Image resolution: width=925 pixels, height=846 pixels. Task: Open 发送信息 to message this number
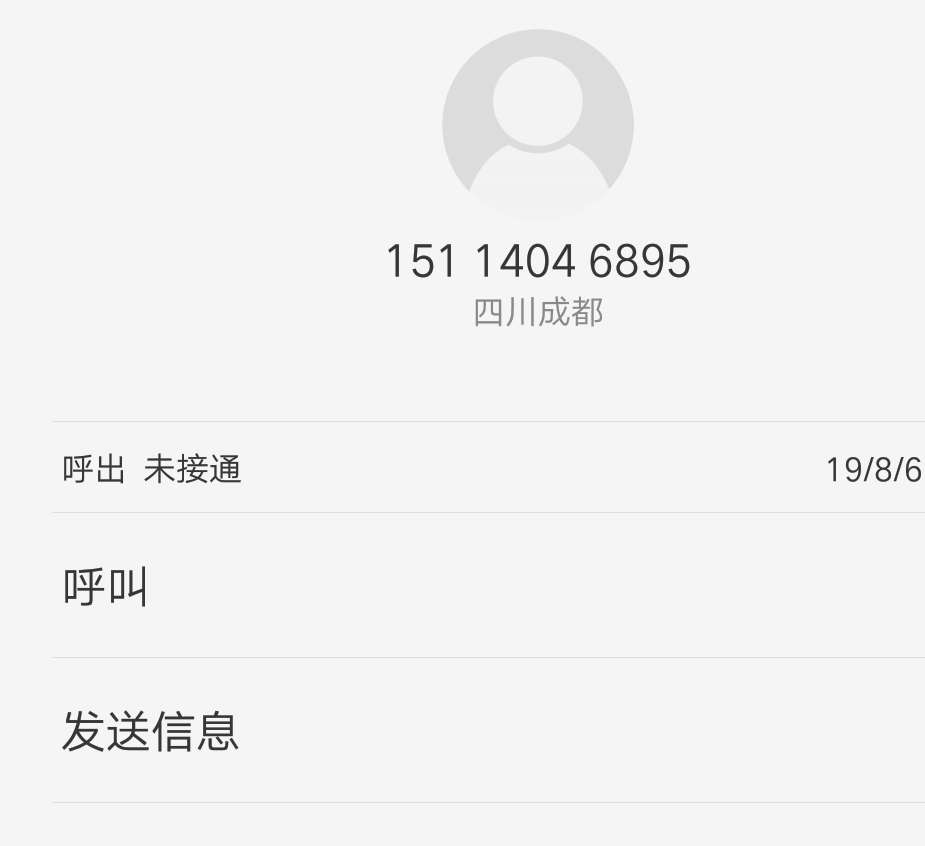[150, 731]
